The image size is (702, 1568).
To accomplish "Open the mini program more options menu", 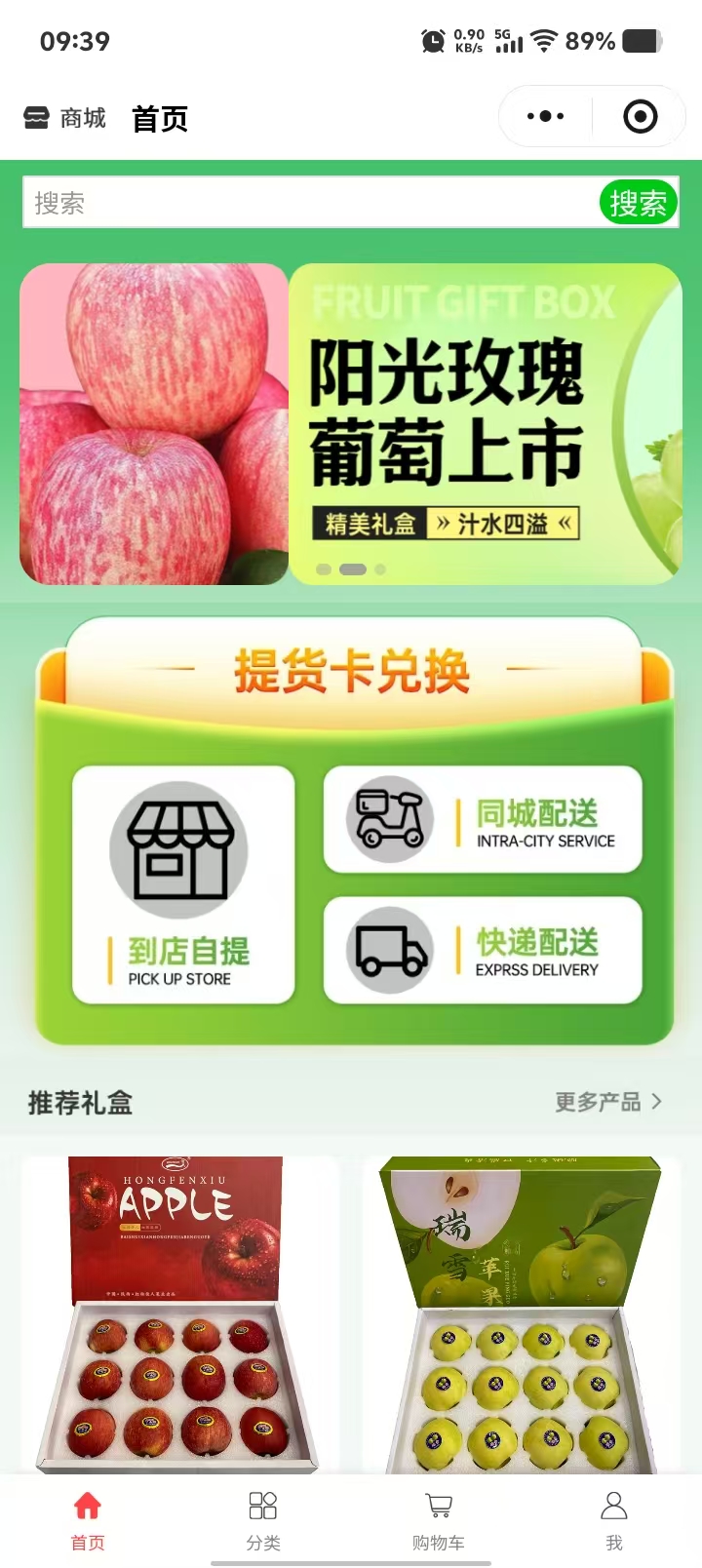I will coord(545,117).
